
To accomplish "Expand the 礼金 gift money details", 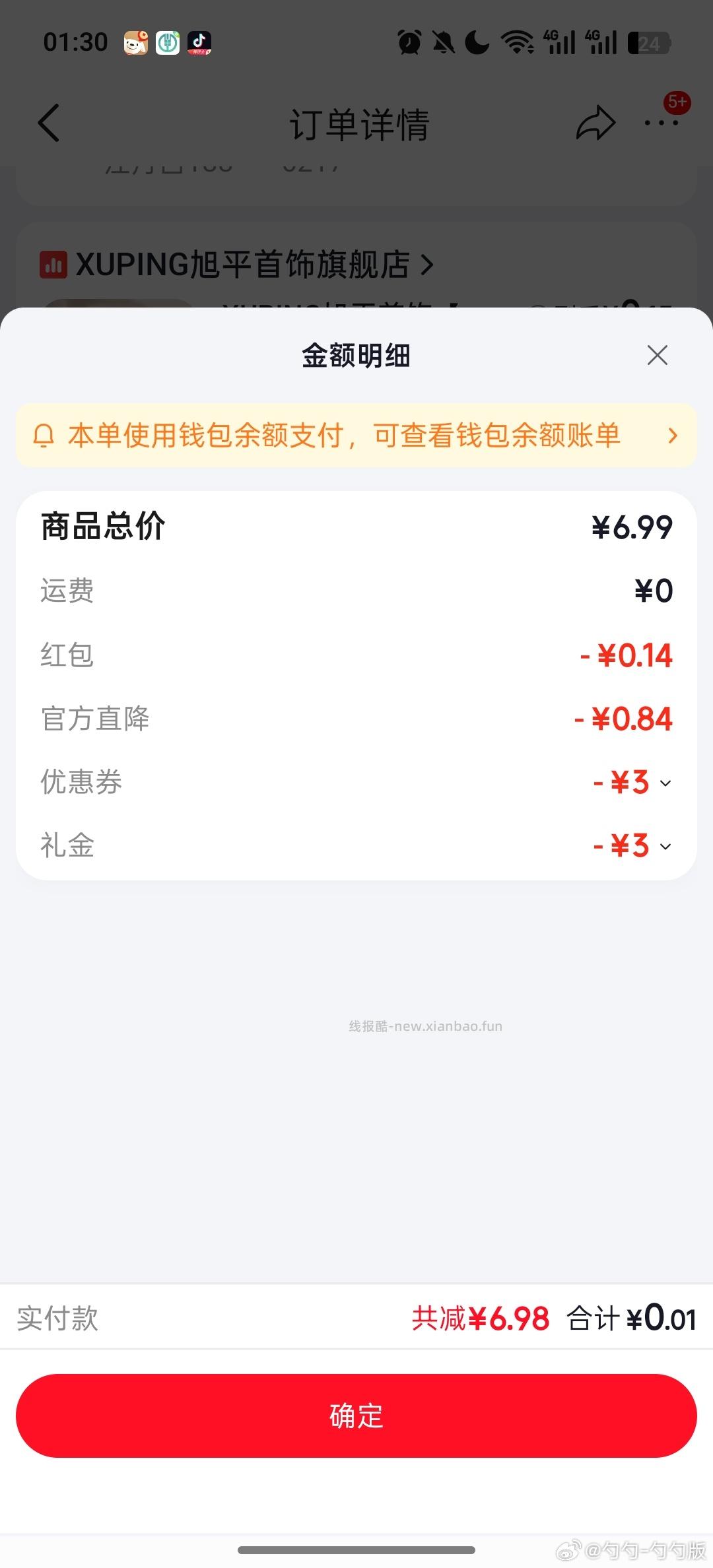I will 664,847.
